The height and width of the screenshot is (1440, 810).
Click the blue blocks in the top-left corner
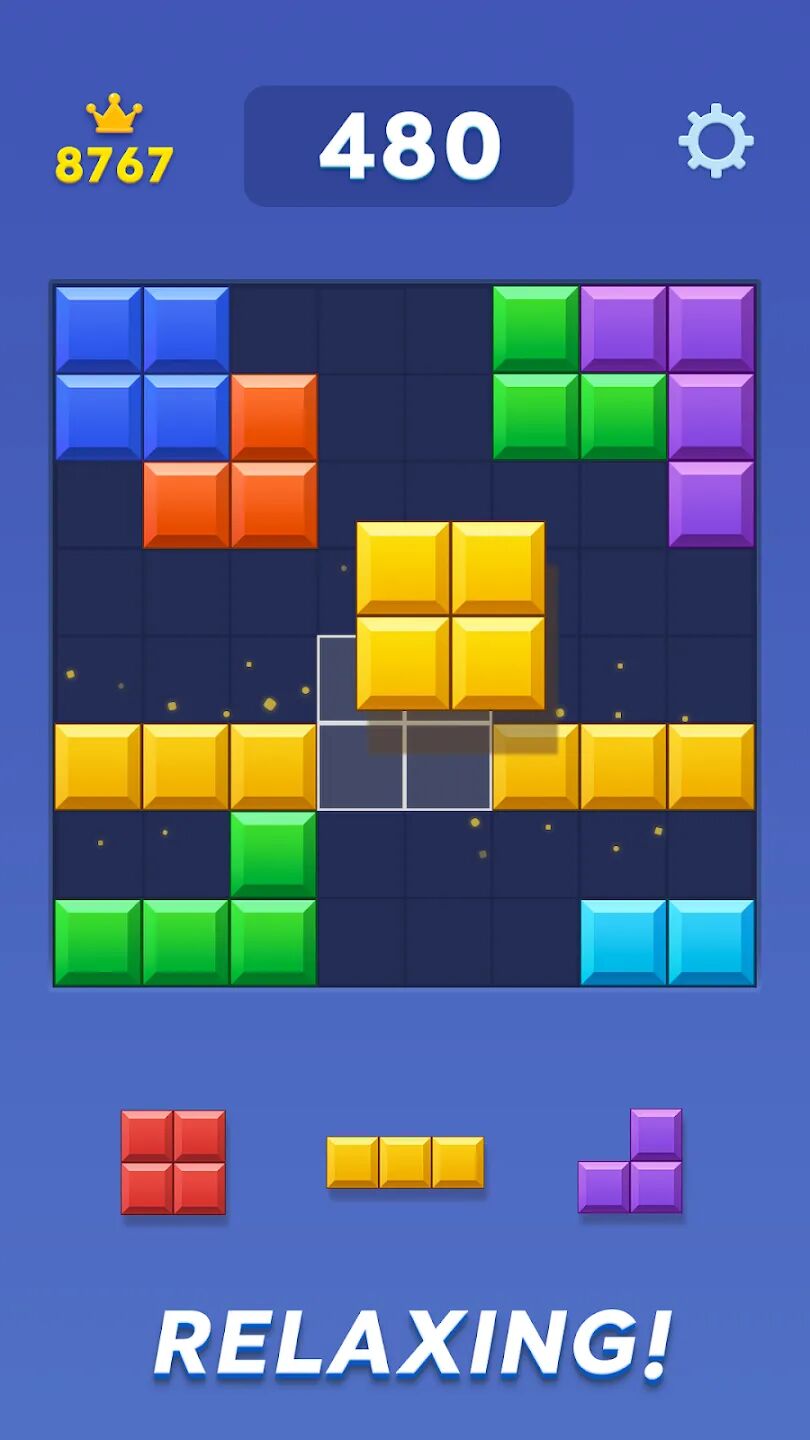pyautogui.click(x=140, y=370)
